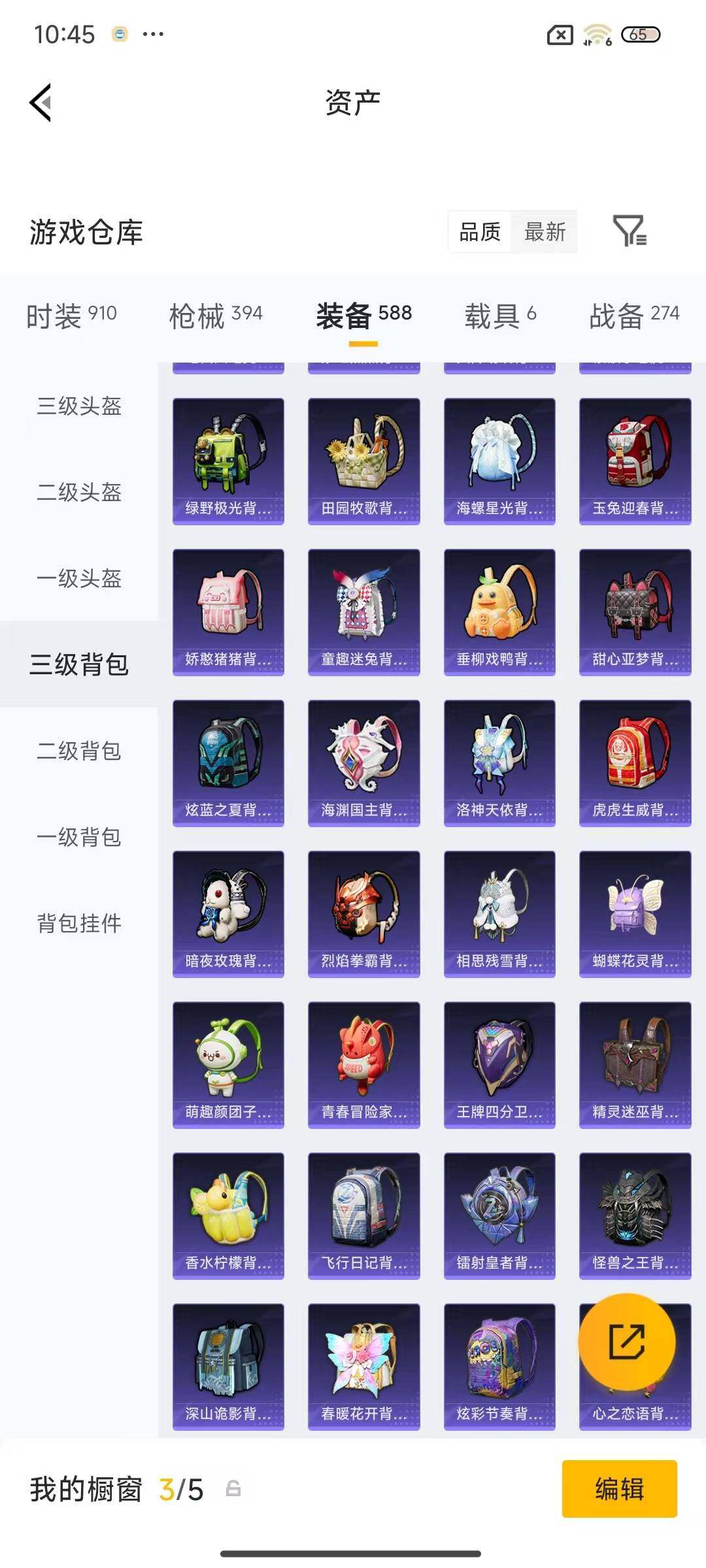Switch the sidebar selection to 二级背包

coord(78,751)
